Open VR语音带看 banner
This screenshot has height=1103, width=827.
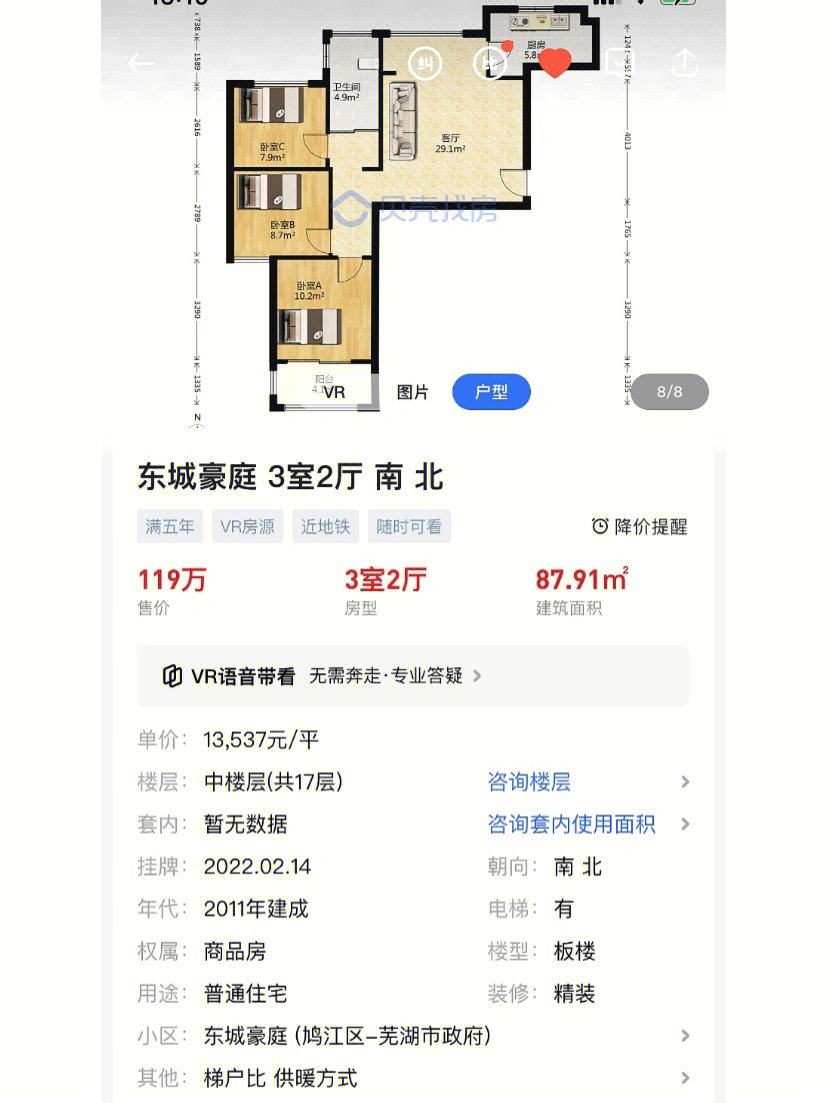point(412,676)
